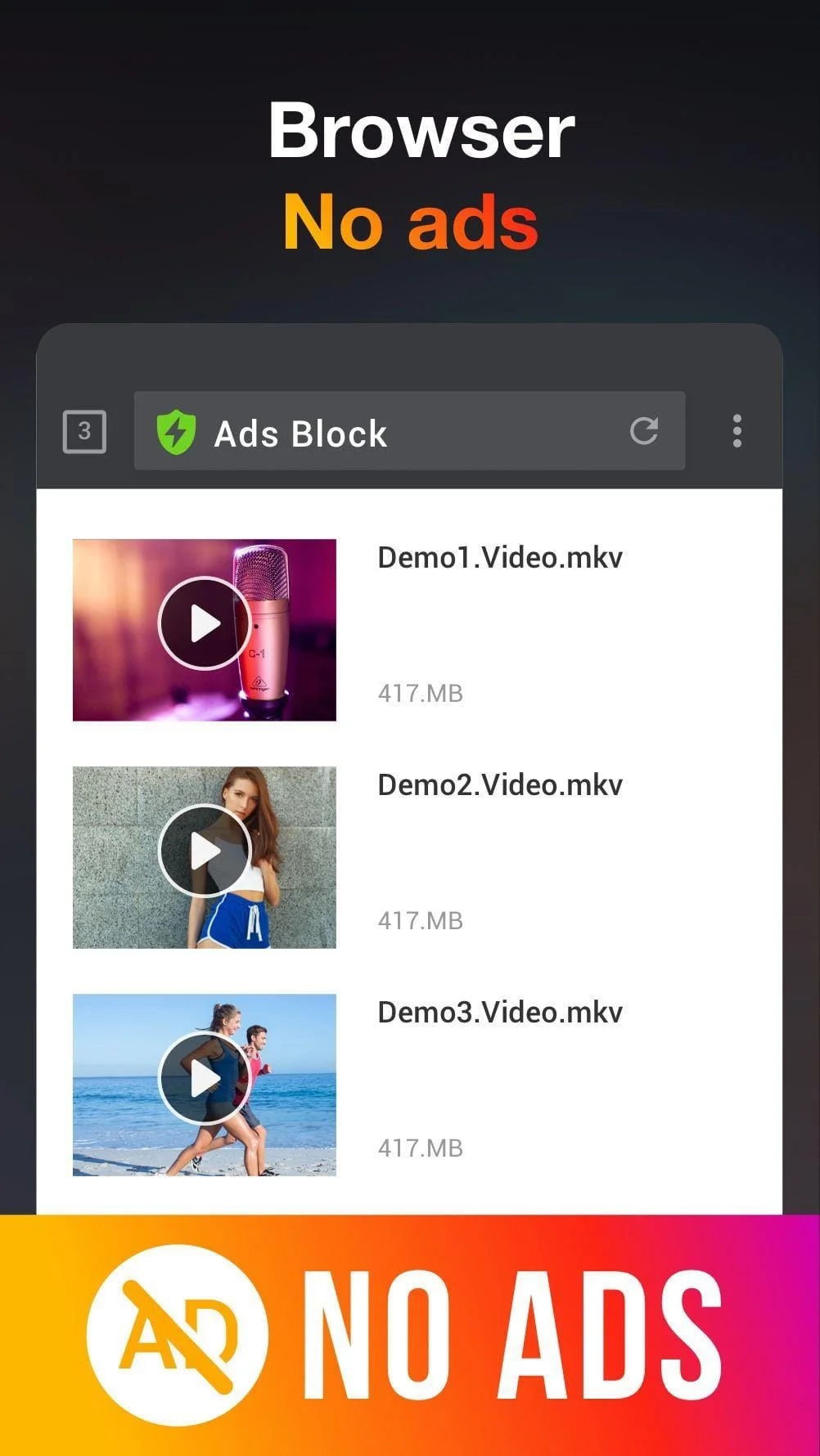Tap the lightning bolt inside the shield badge
Screen dimensions: 820x1456
coord(176,431)
